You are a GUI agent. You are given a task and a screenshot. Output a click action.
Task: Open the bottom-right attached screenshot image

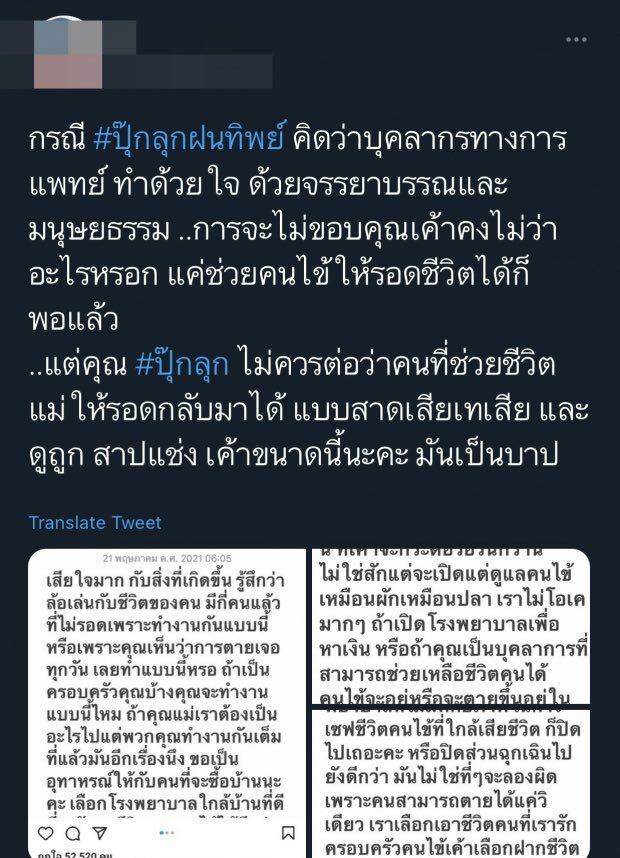[x=451, y=784]
